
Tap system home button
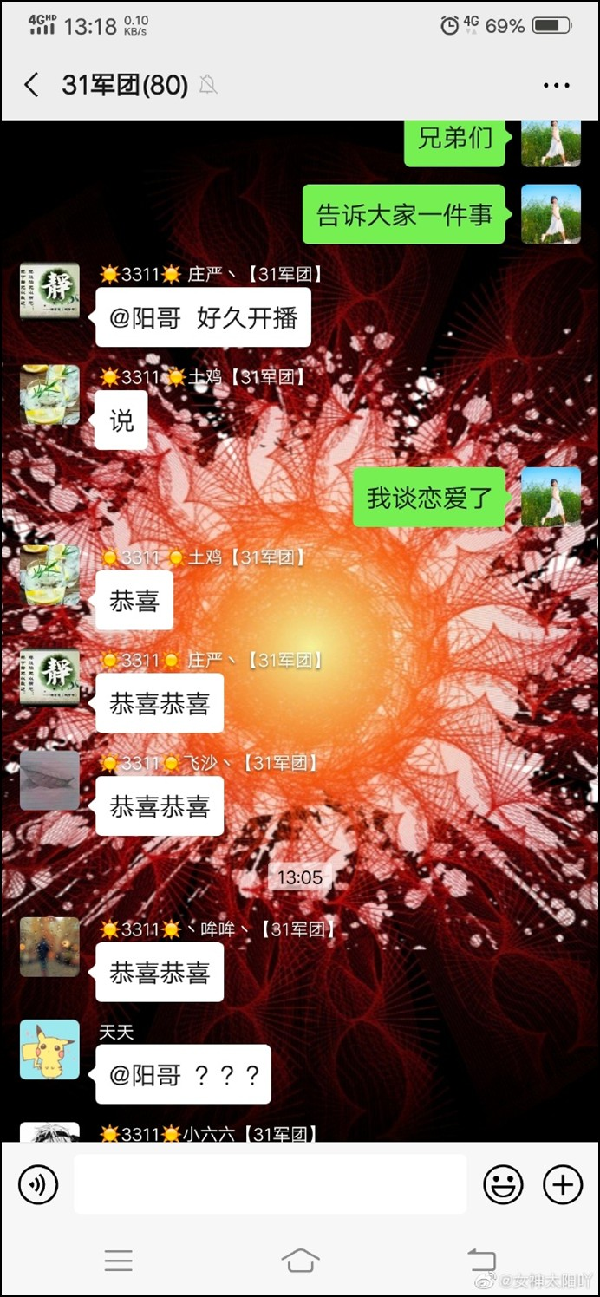300,1260
